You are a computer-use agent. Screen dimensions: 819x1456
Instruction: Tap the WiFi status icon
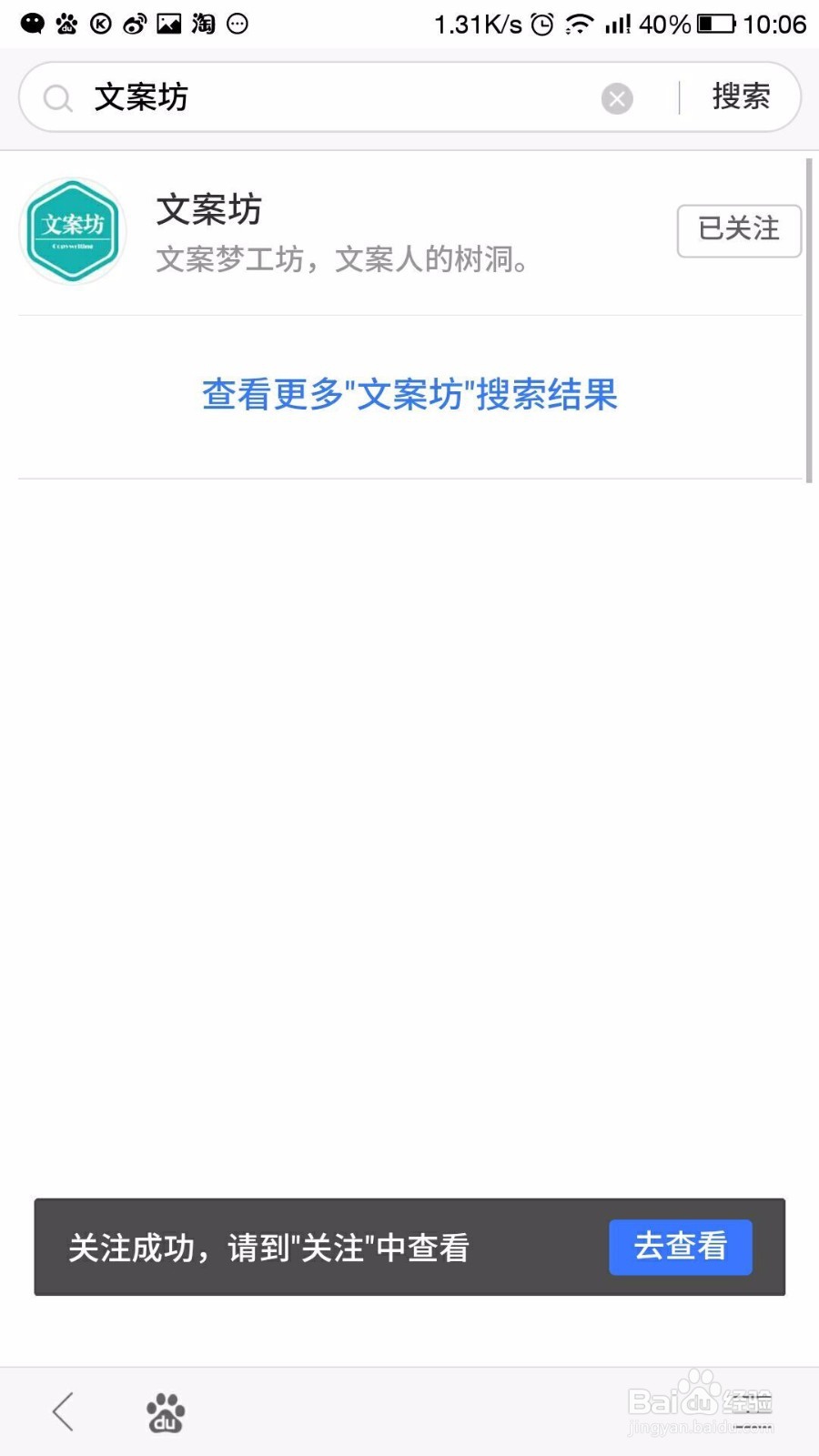(580, 24)
